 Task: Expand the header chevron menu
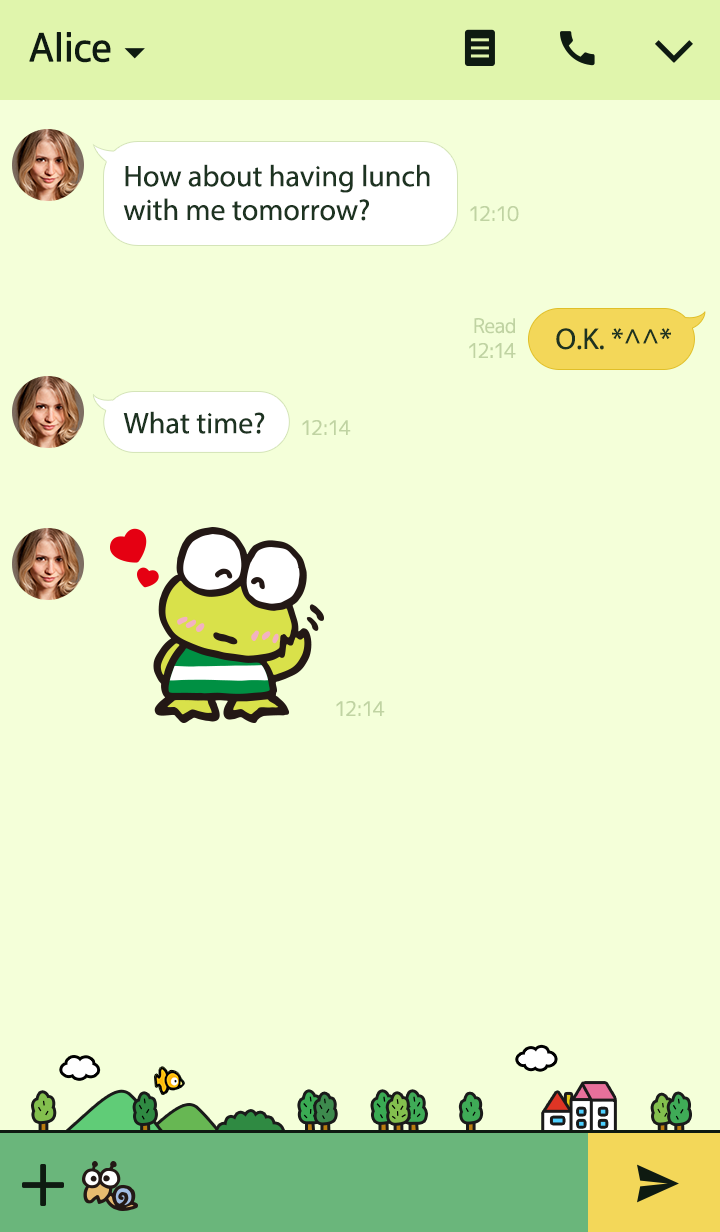coord(673,50)
